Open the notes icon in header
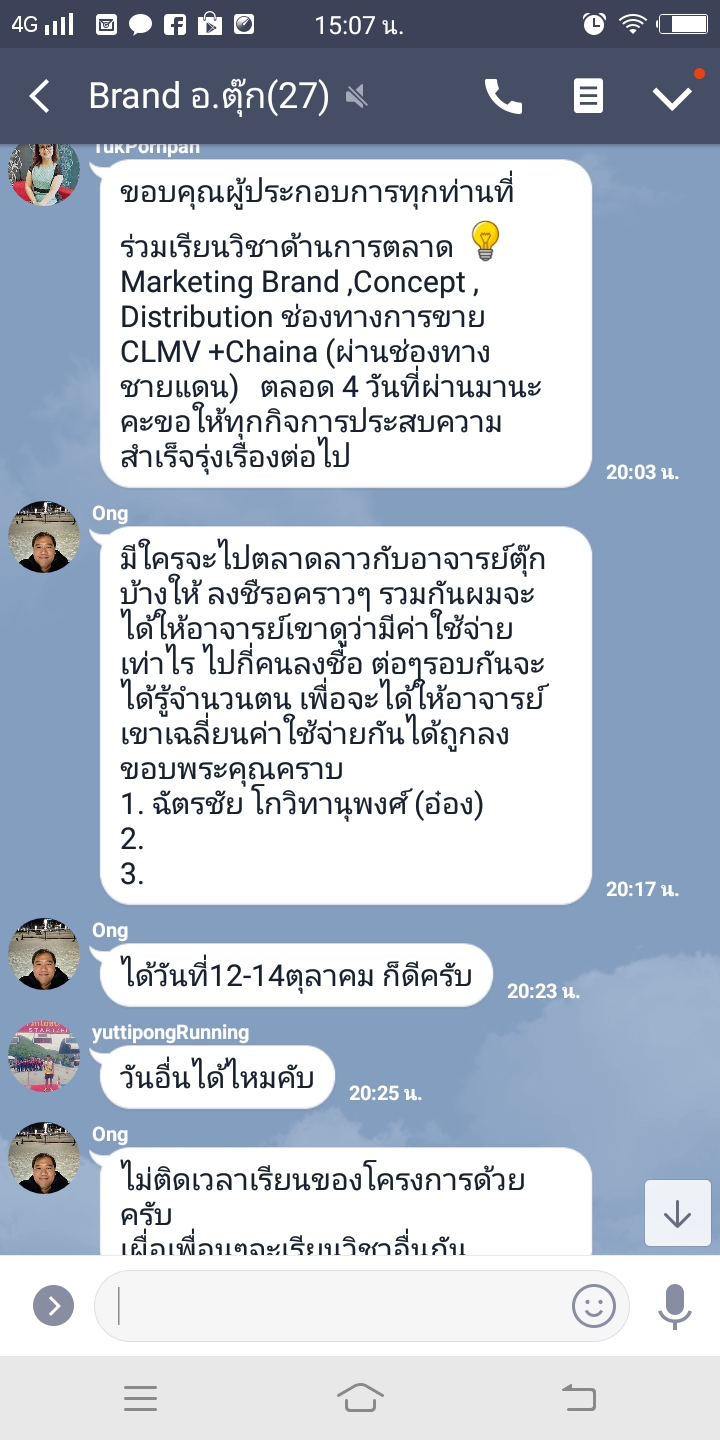The width and height of the screenshot is (720, 1440). point(588,97)
